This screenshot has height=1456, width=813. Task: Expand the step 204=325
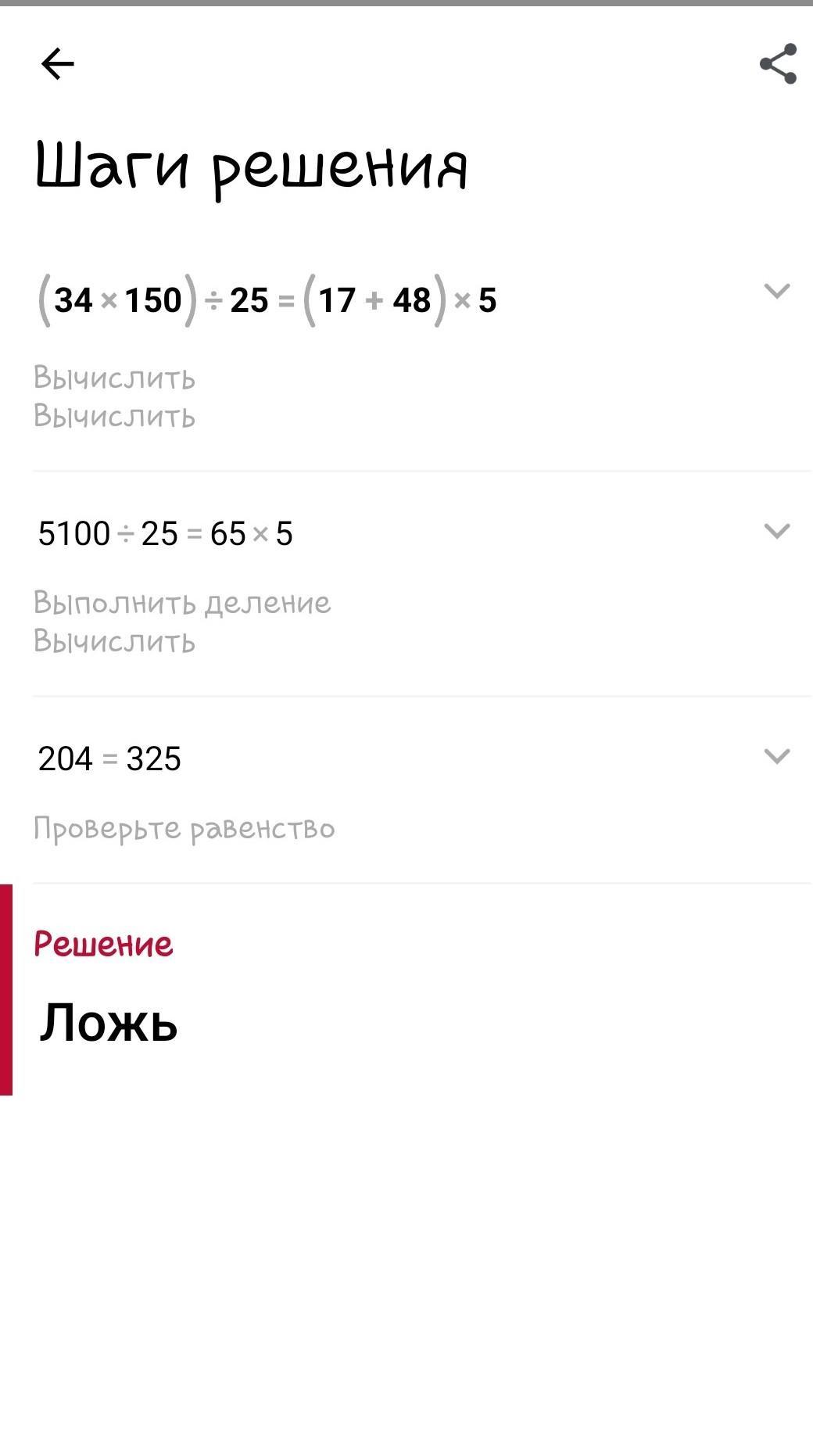776,756
